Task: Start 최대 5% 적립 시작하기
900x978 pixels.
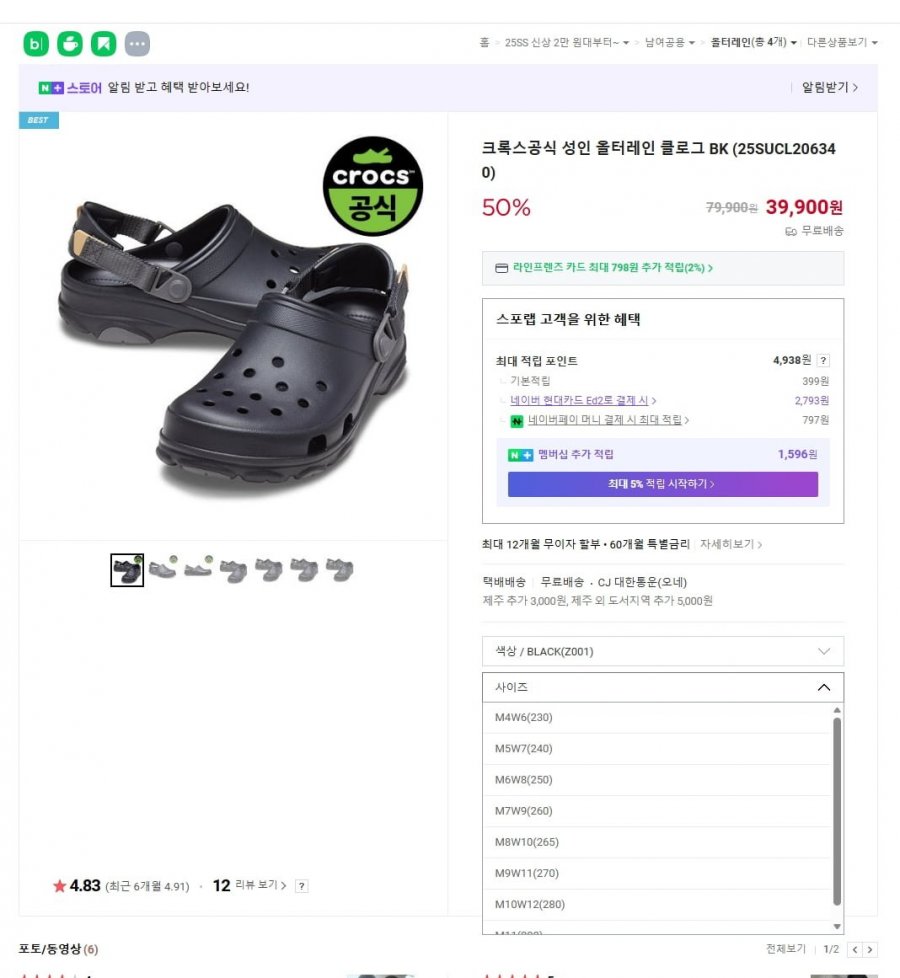Action: pos(662,484)
